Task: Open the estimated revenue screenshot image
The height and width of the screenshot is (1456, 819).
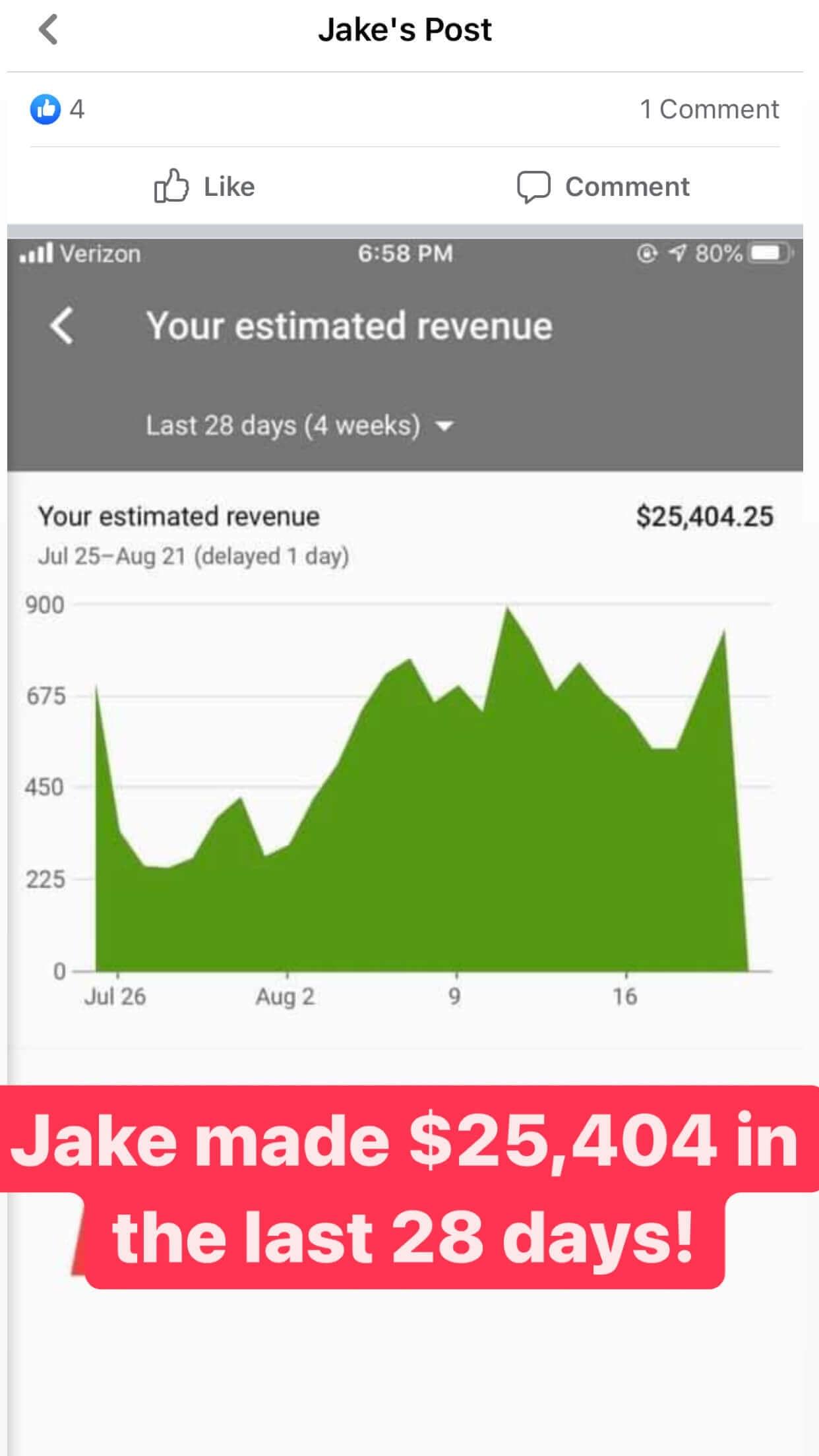Action: click(405, 725)
